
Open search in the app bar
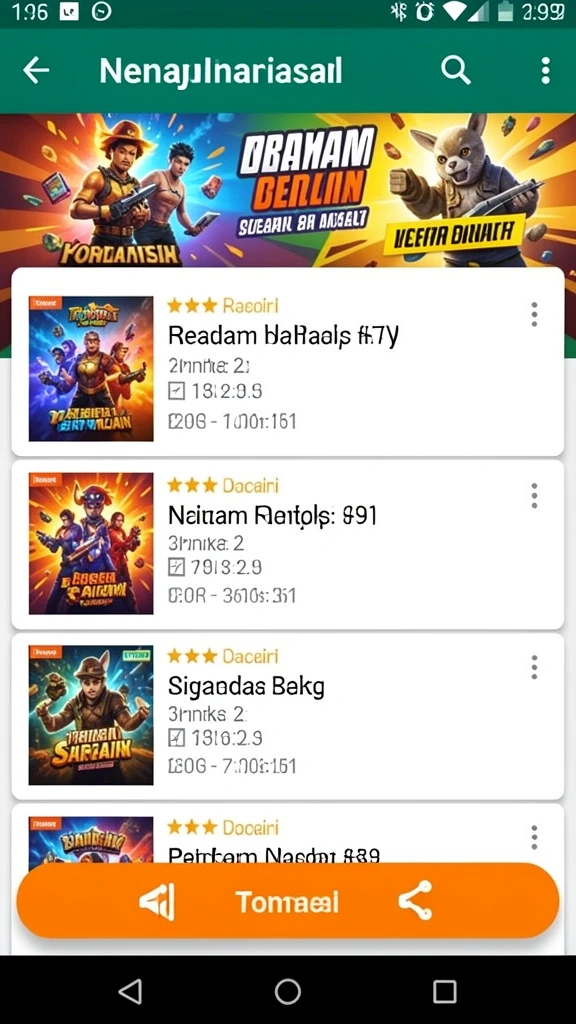(455, 69)
